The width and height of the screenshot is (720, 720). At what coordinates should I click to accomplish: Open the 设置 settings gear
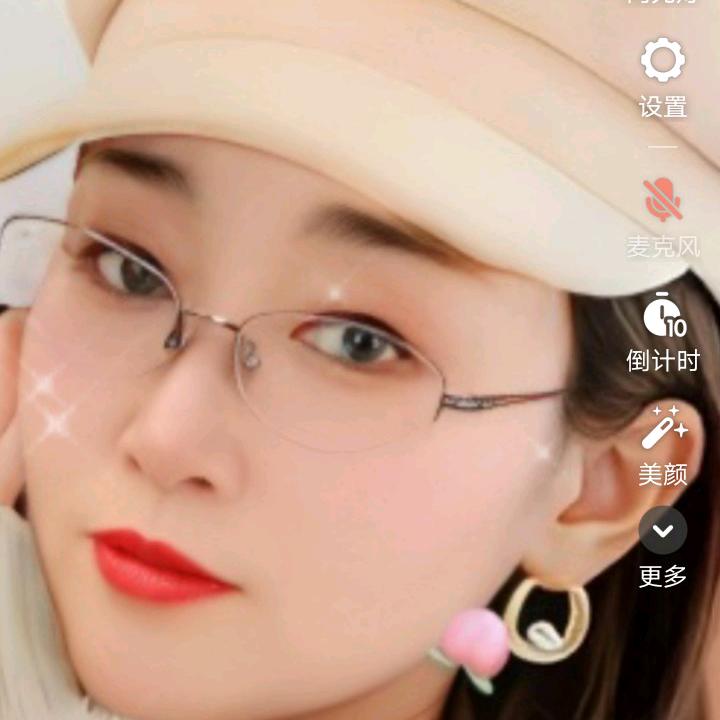click(x=663, y=62)
